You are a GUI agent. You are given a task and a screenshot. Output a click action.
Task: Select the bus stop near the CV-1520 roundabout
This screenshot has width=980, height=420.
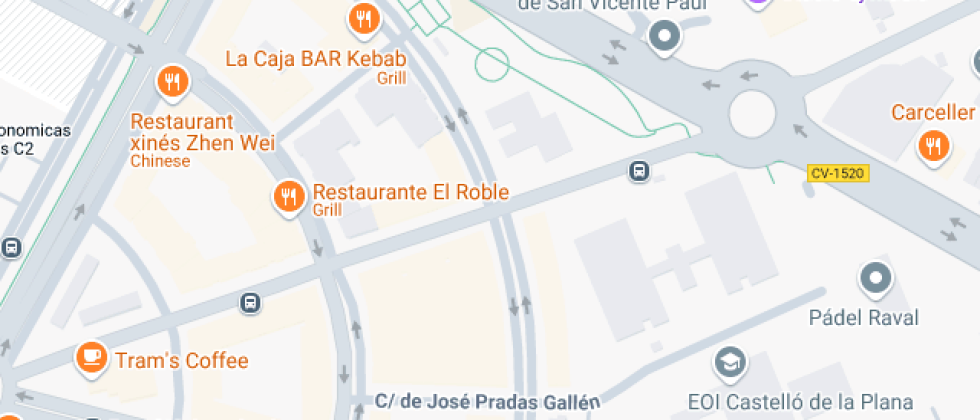(639, 171)
